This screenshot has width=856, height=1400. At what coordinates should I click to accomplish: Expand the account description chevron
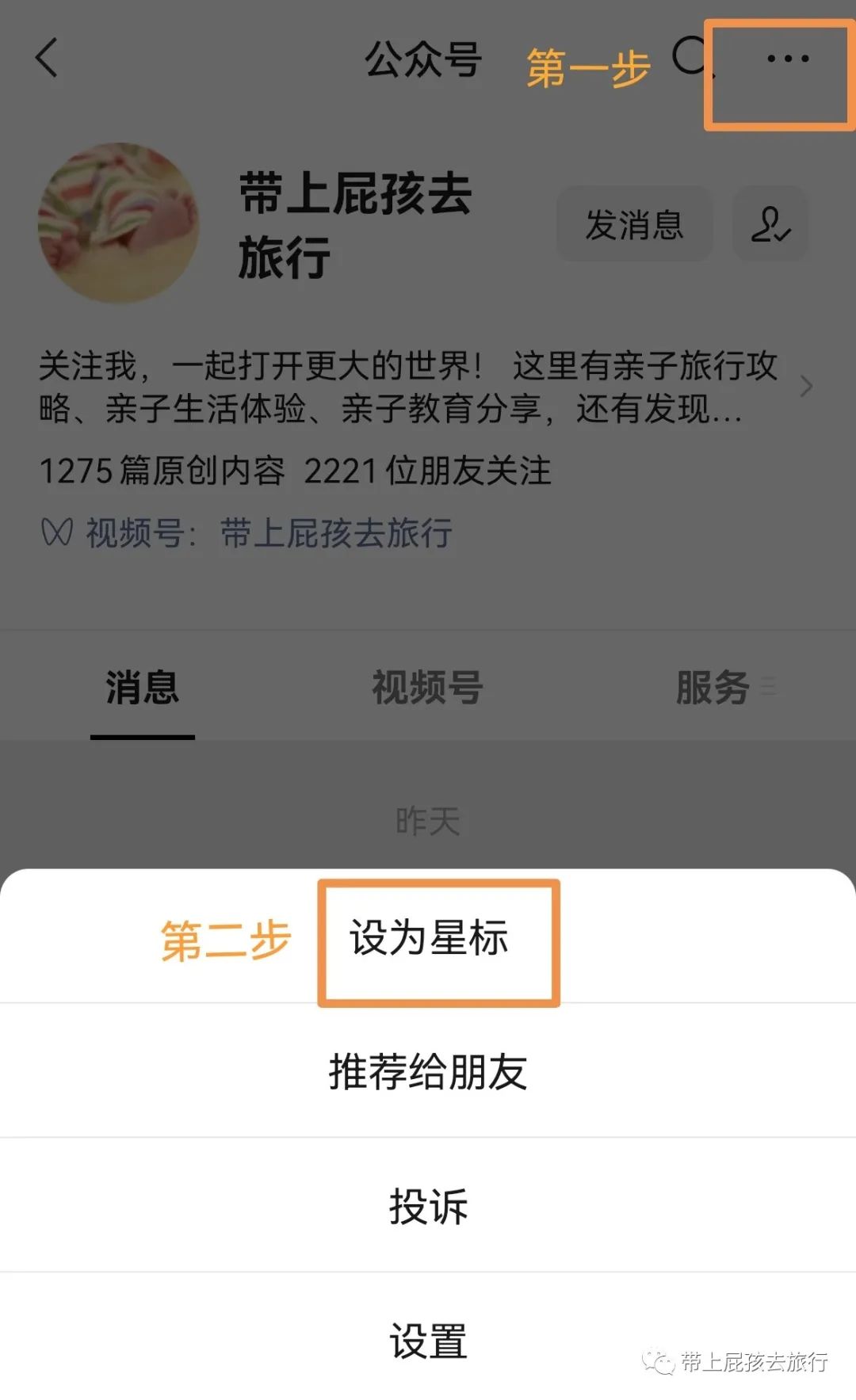(x=806, y=387)
